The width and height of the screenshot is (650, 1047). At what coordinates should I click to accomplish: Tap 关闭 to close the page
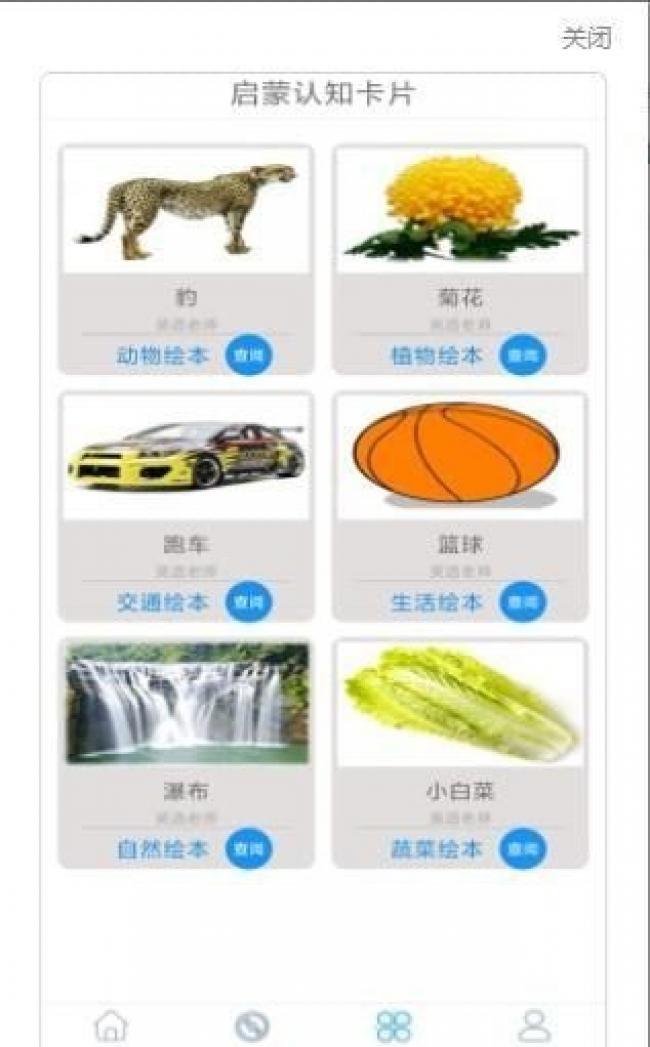tap(586, 39)
